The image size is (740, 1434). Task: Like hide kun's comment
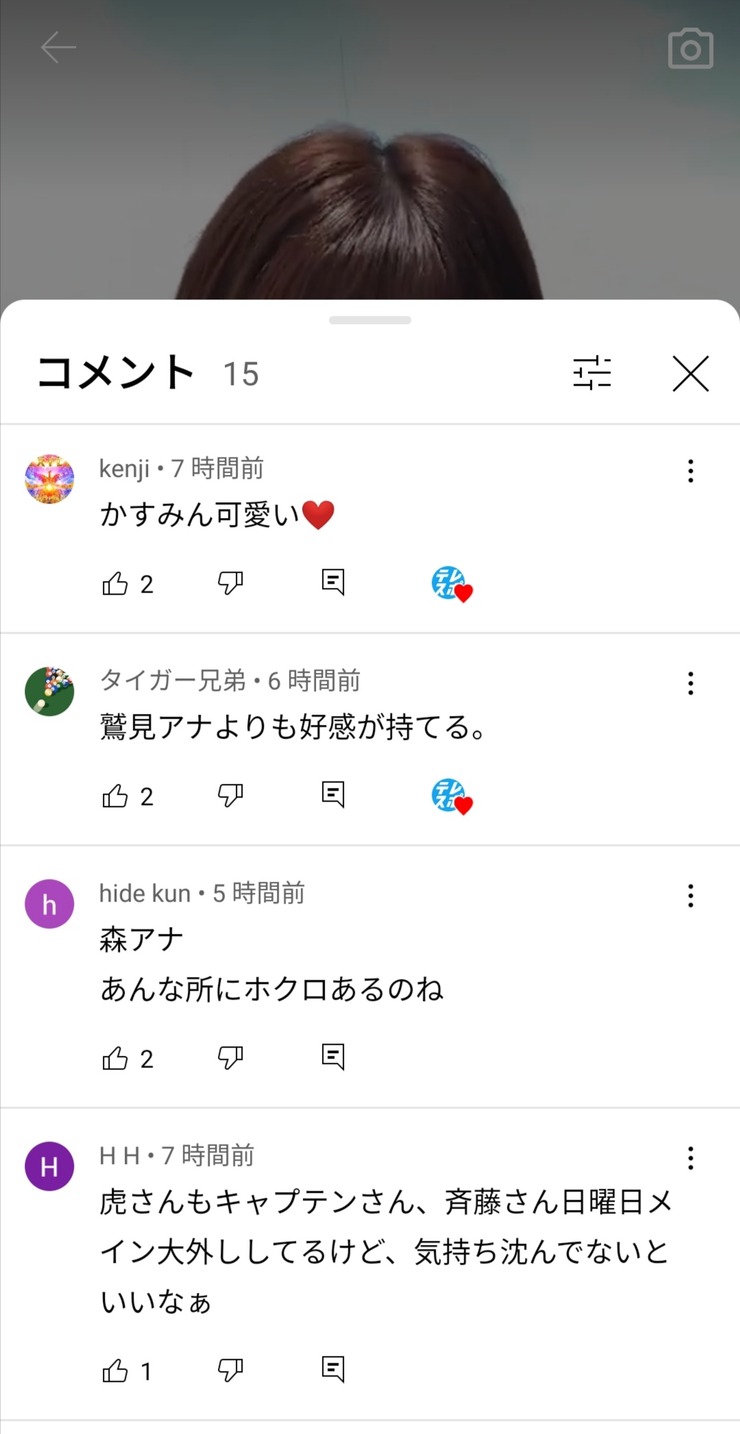[116, 1058]
